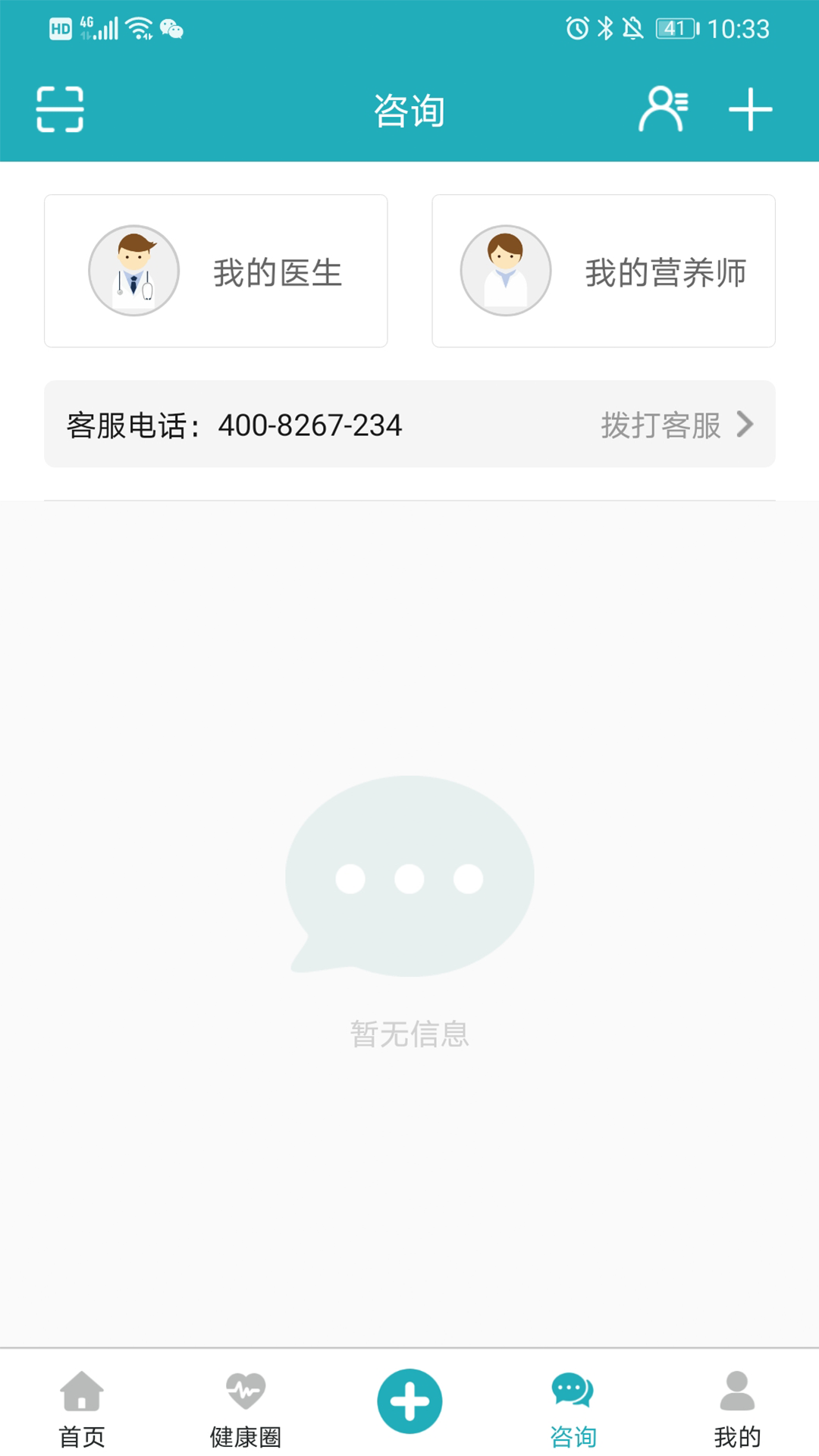Select the nutritionist avatar in 我的营养师 card
819x1456 pixels.
pos(504,270)
